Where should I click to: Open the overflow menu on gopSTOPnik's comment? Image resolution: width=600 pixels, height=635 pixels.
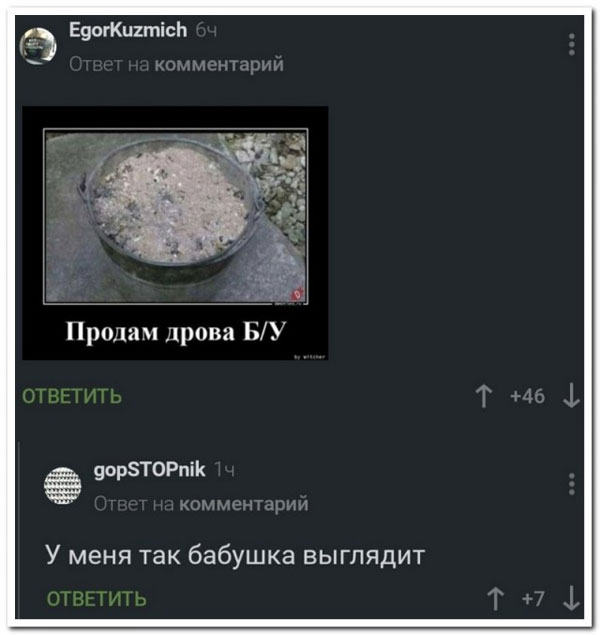tap(572, 483)
